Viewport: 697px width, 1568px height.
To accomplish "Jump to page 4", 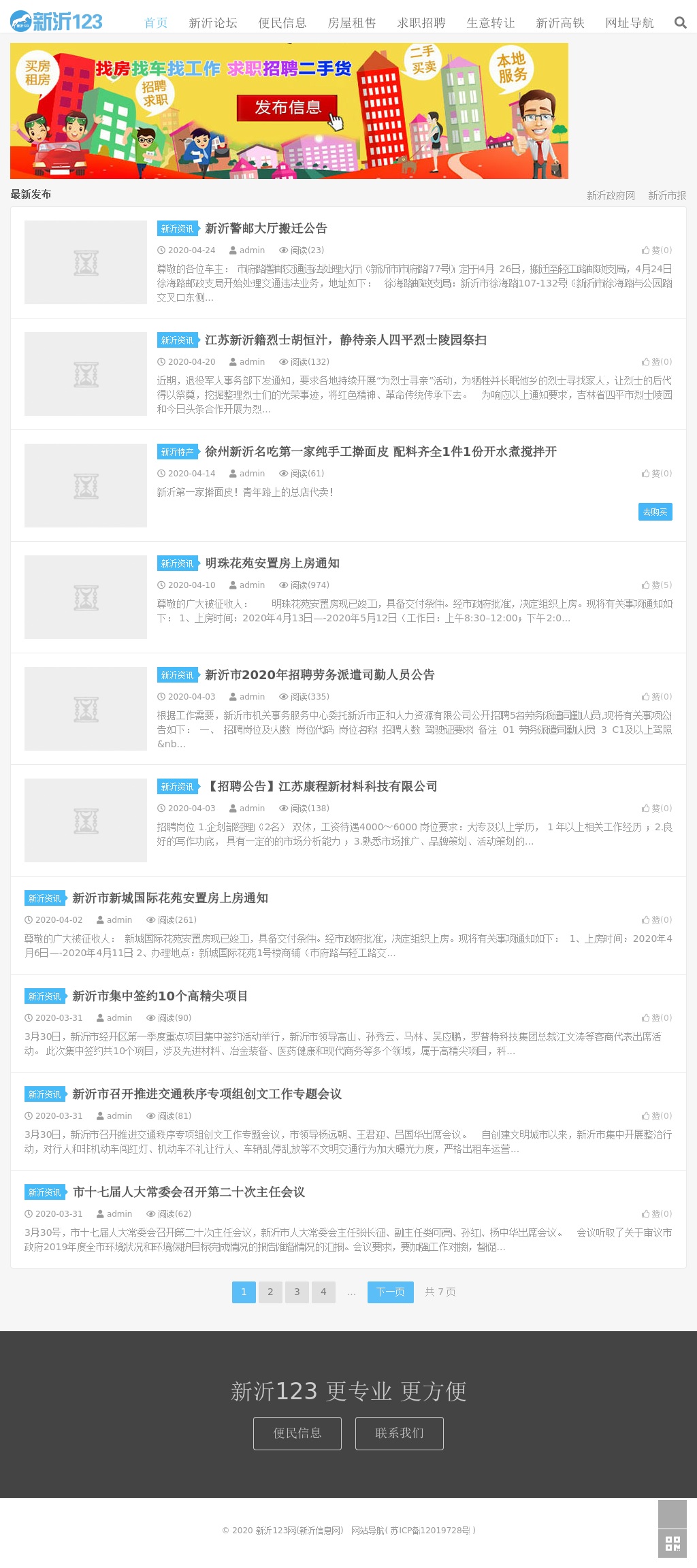I will 323,1292.
